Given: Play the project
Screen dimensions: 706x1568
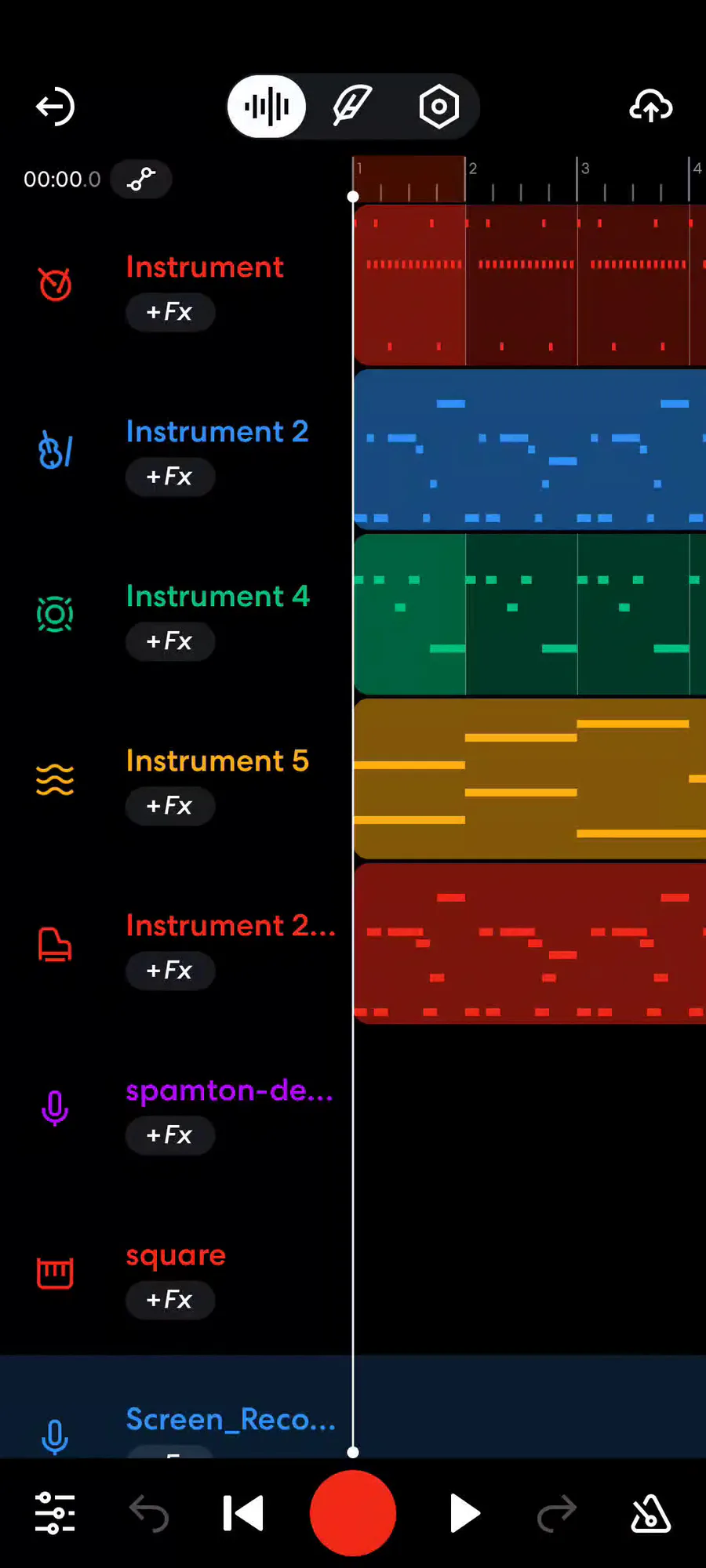Looking at the screenshot, I should coord(464,1513).
